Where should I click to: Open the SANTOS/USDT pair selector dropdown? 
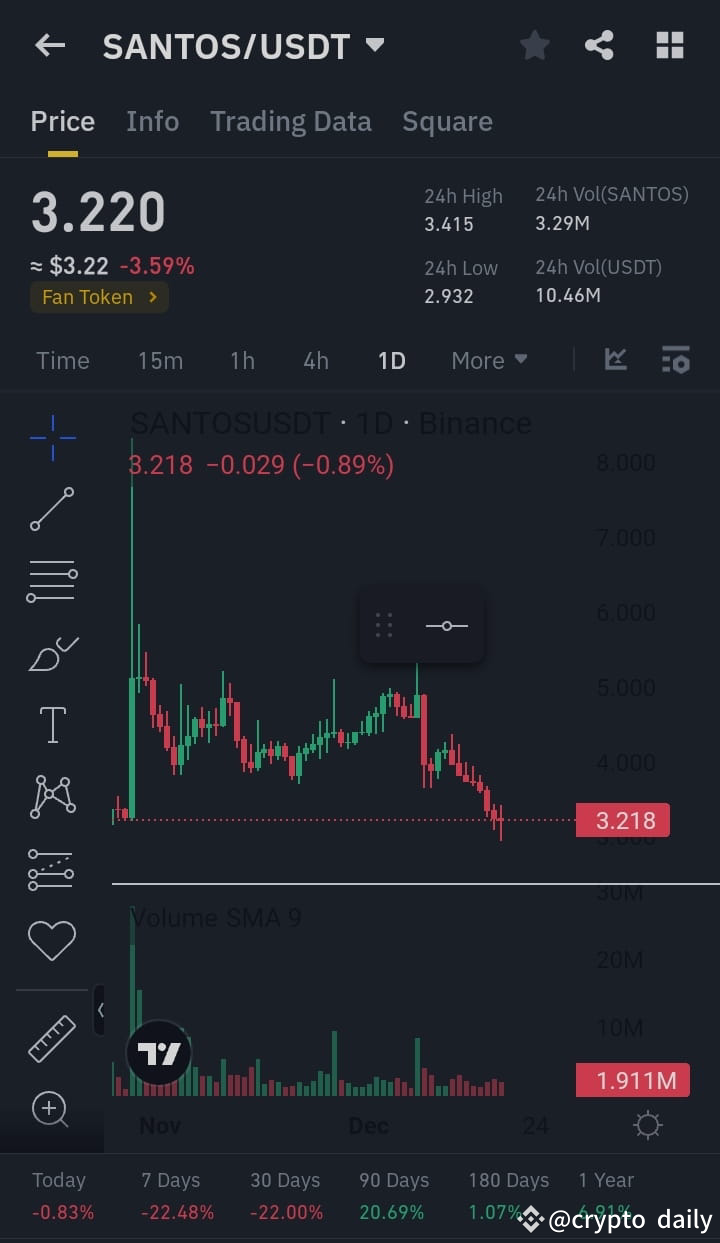373,45
